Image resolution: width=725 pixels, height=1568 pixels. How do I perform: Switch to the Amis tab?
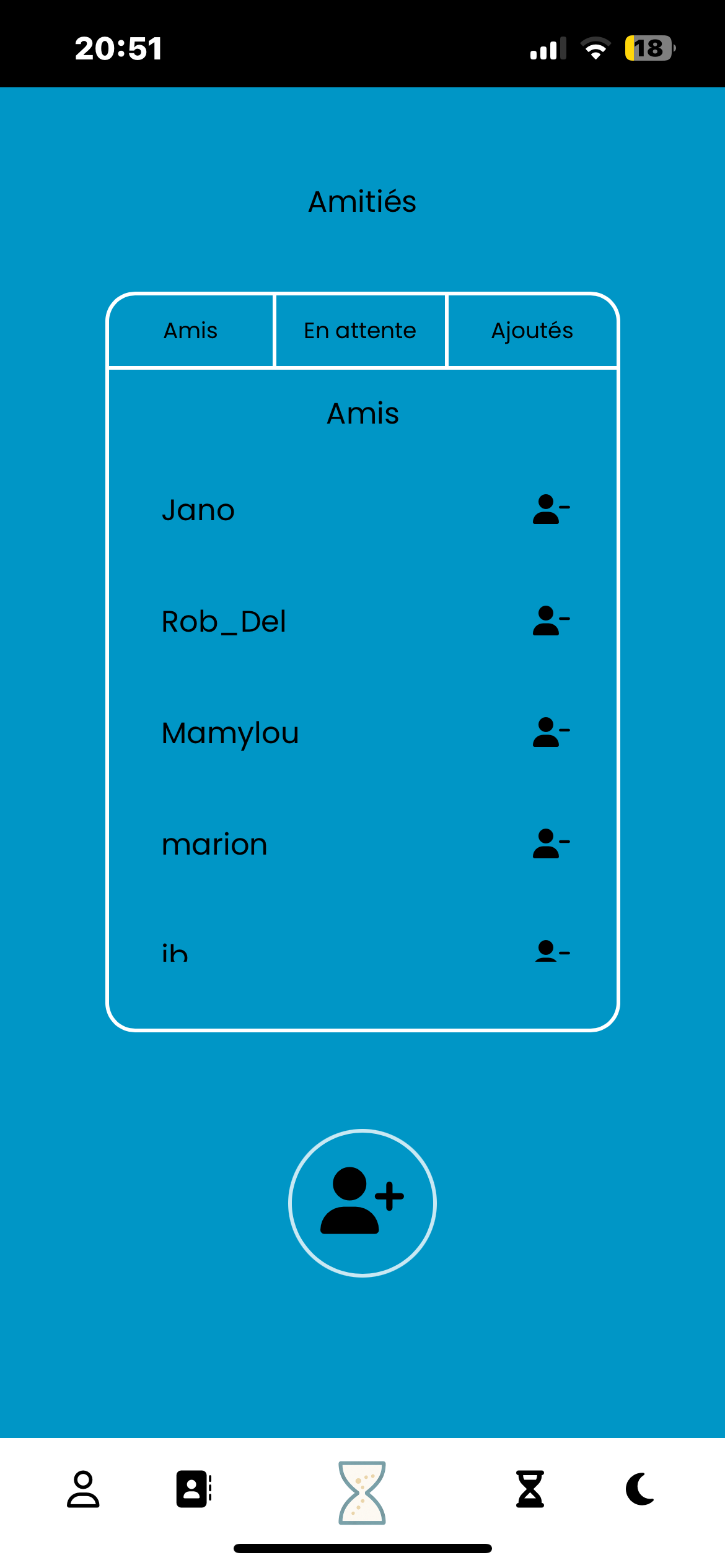coord(191,331)
